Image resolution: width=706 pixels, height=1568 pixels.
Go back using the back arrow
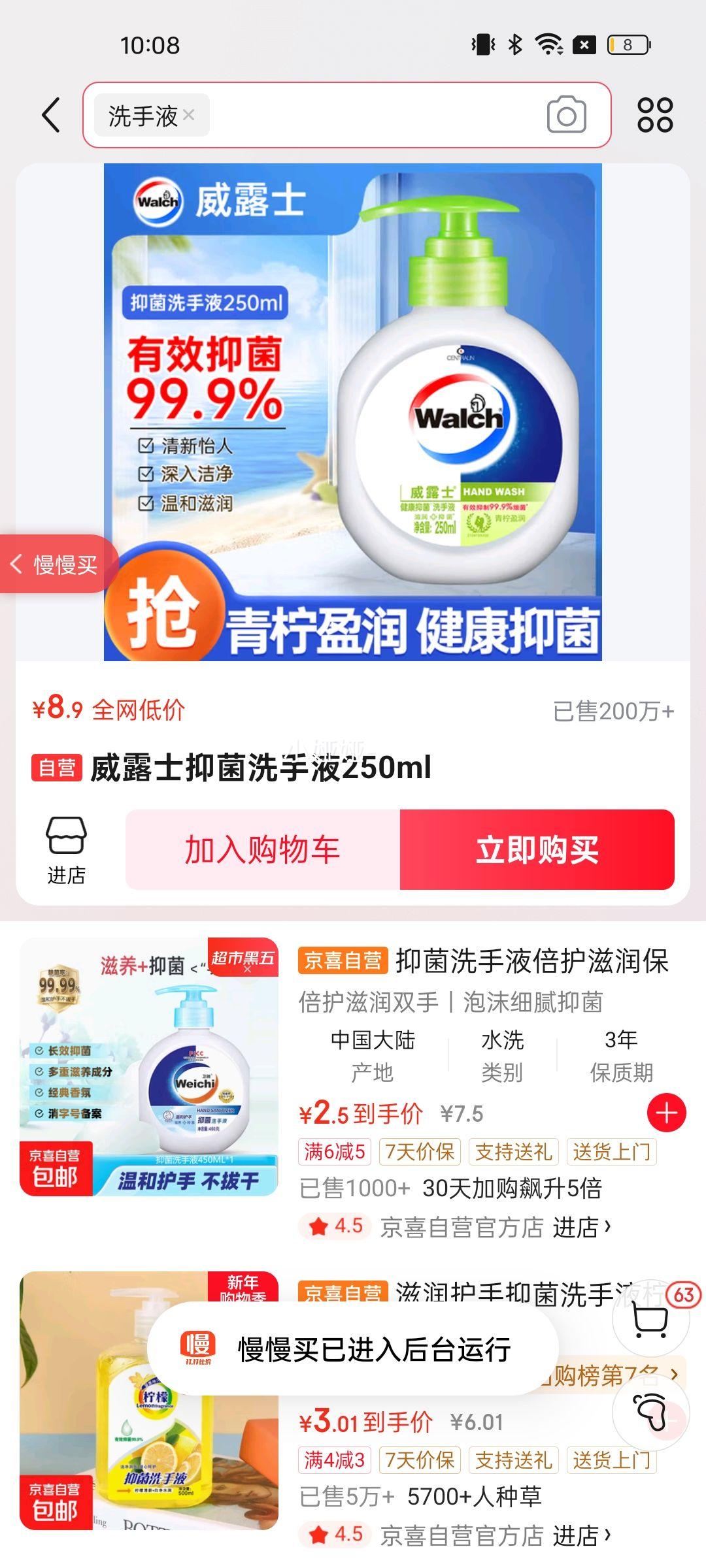pyautogui.click(x=49, y=114)
